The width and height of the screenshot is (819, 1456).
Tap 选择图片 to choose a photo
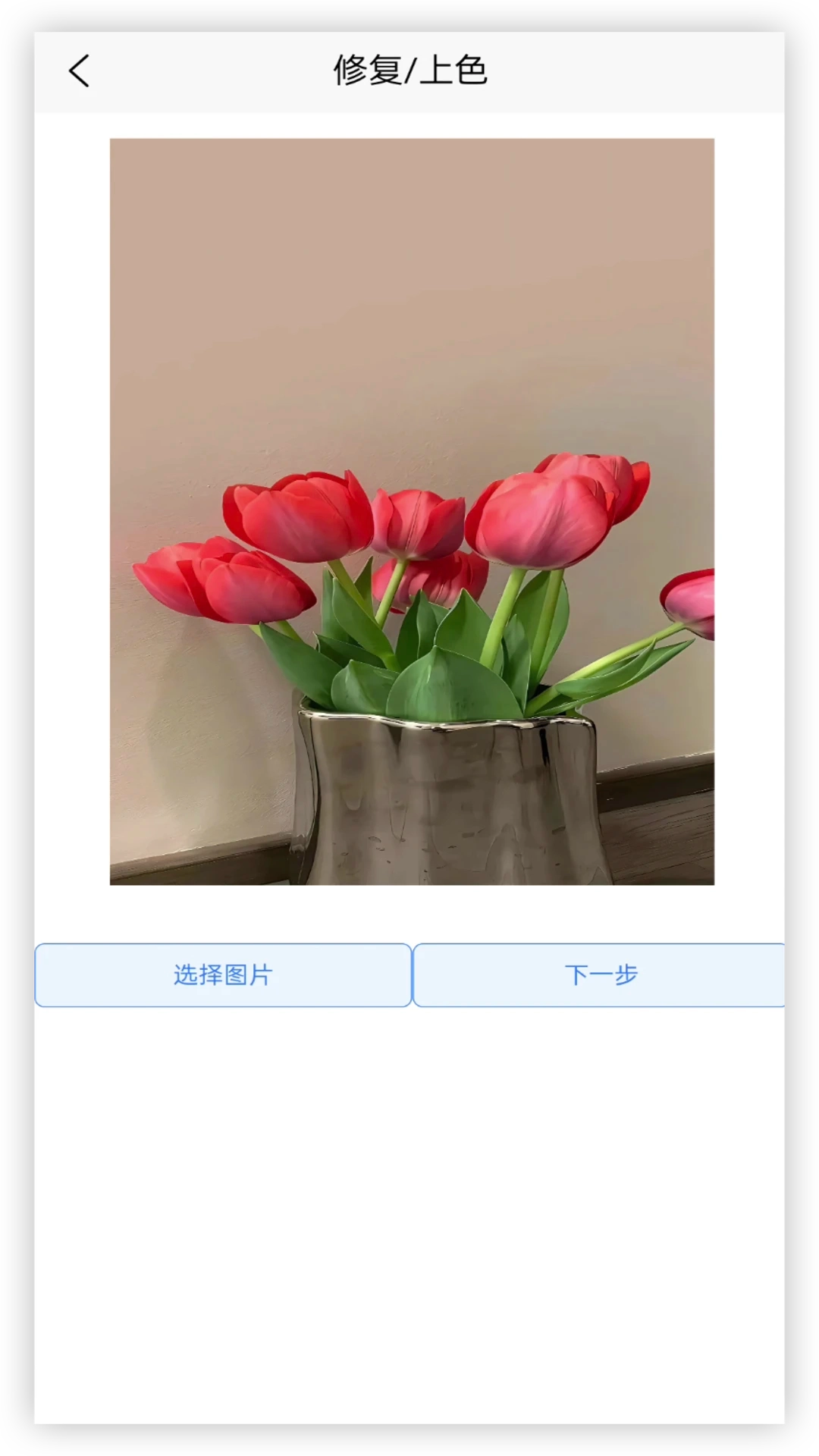pyautogui.click(x=223, y=975)
